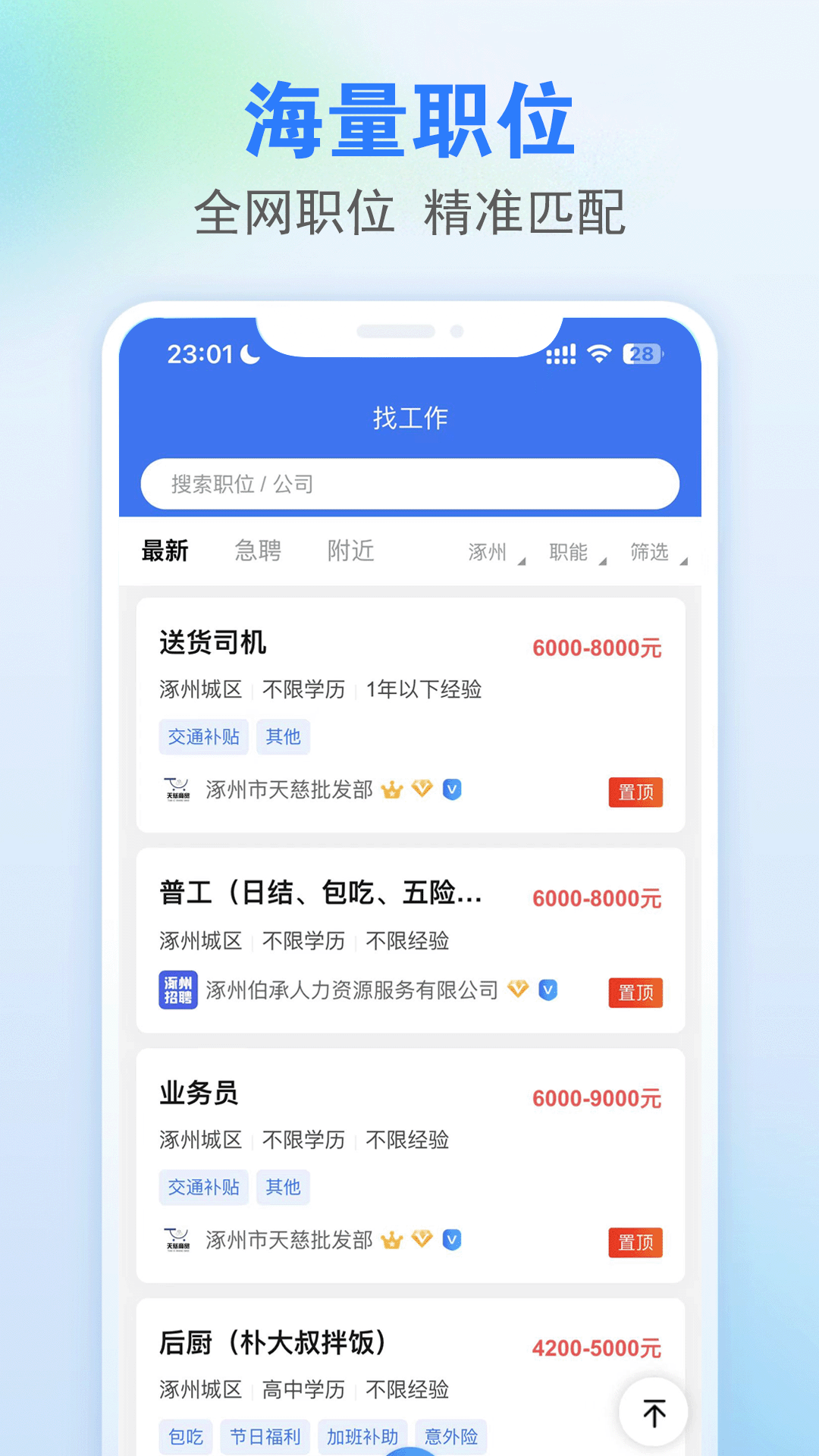This screenshot has width=819, height=1456.
Task: Click the battery indicator in the status bar
Action: coord(641,353)
